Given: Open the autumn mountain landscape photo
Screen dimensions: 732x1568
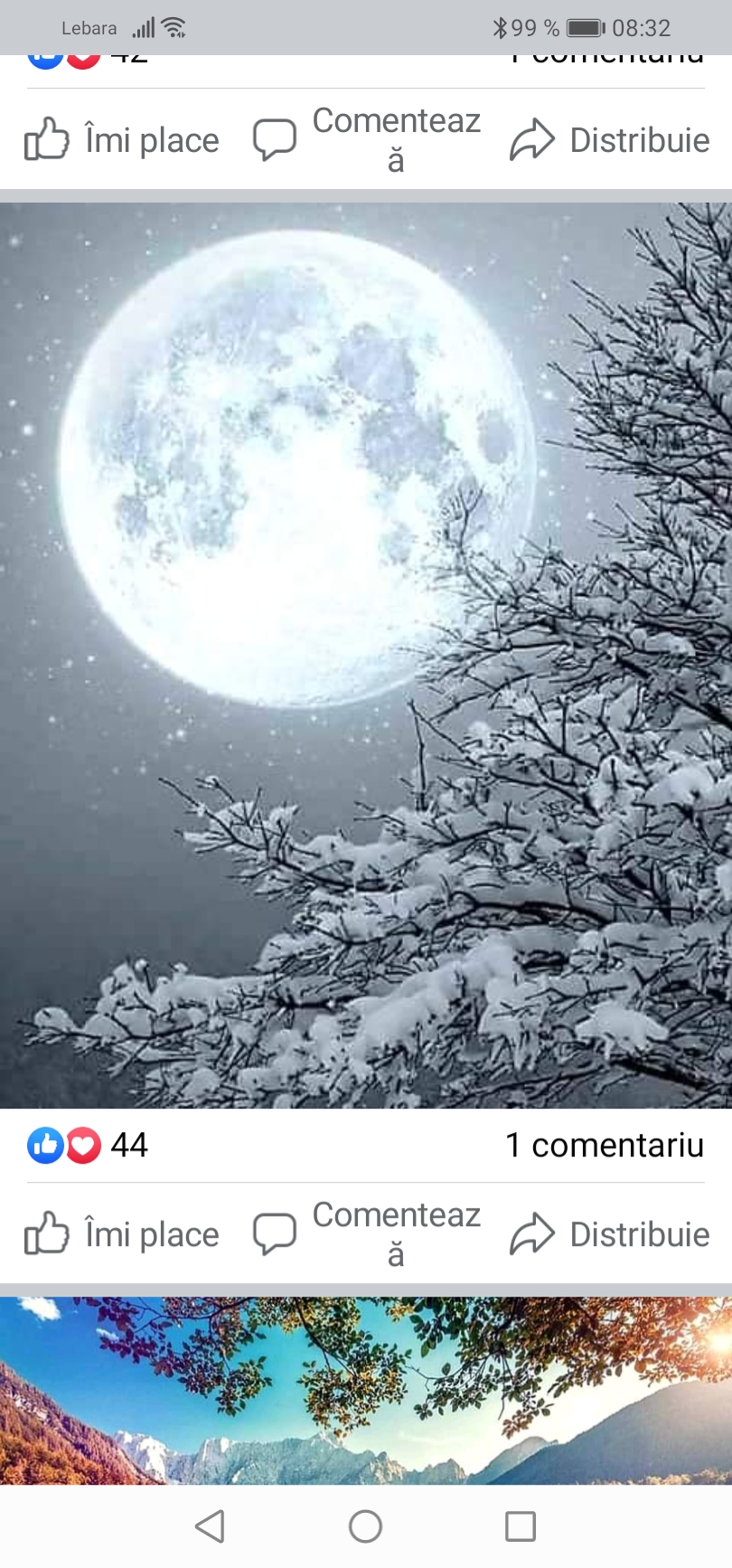Looking at the screenshot, I should click(x=366, y=1391).
